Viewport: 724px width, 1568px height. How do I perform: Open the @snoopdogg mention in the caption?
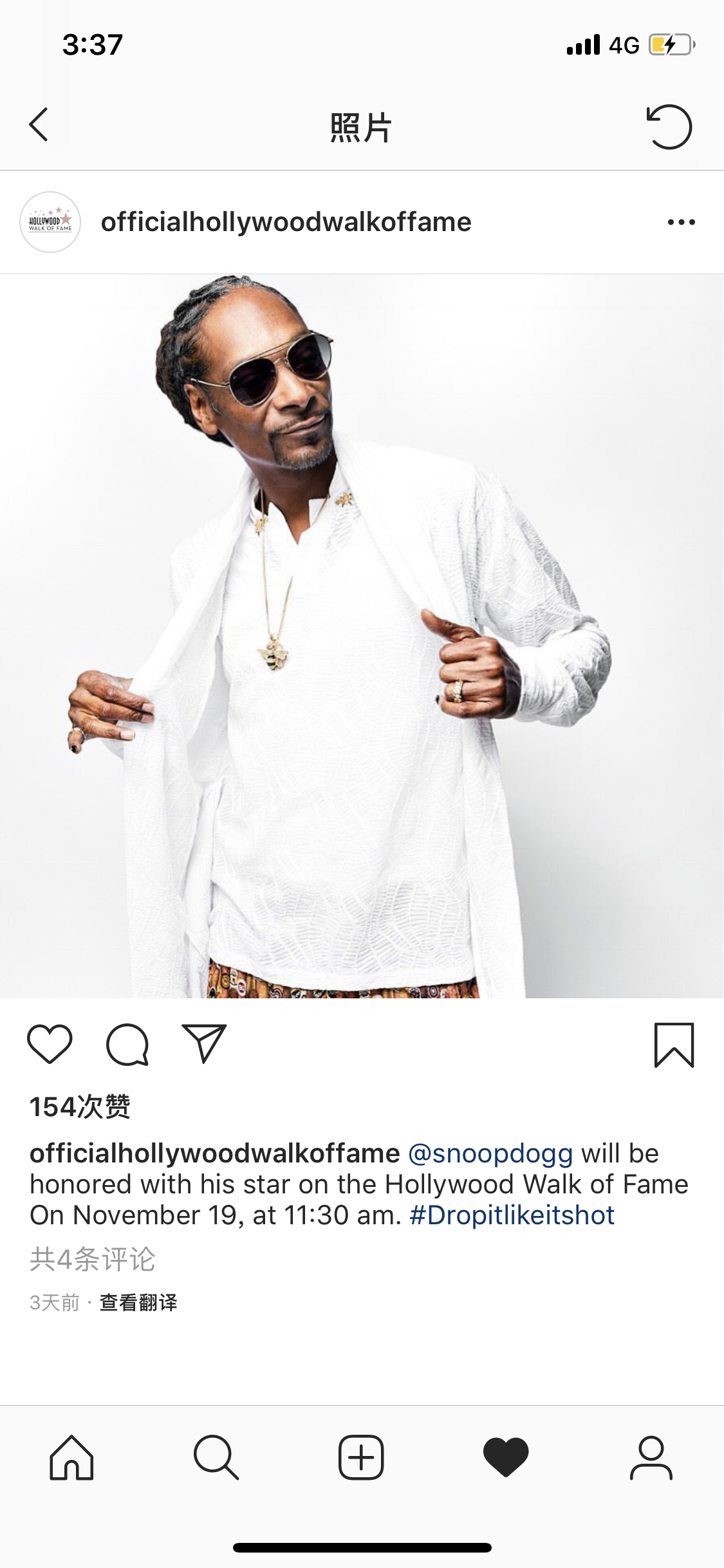tap(490, 1153)
